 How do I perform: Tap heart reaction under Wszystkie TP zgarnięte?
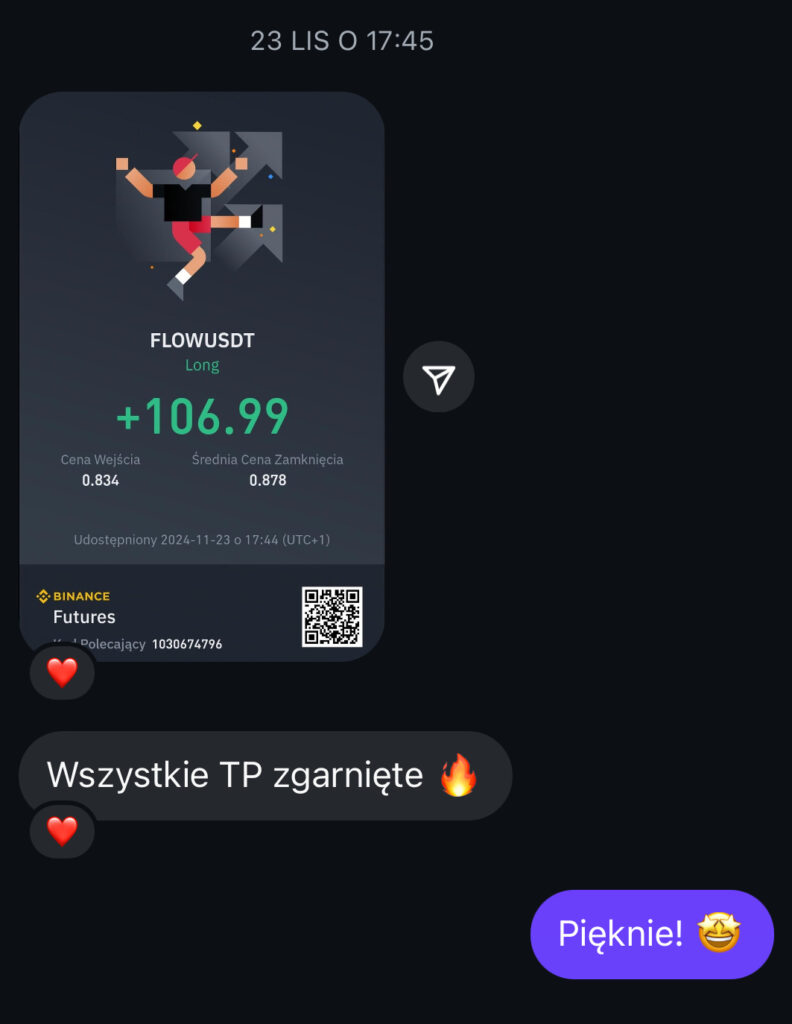62,831
